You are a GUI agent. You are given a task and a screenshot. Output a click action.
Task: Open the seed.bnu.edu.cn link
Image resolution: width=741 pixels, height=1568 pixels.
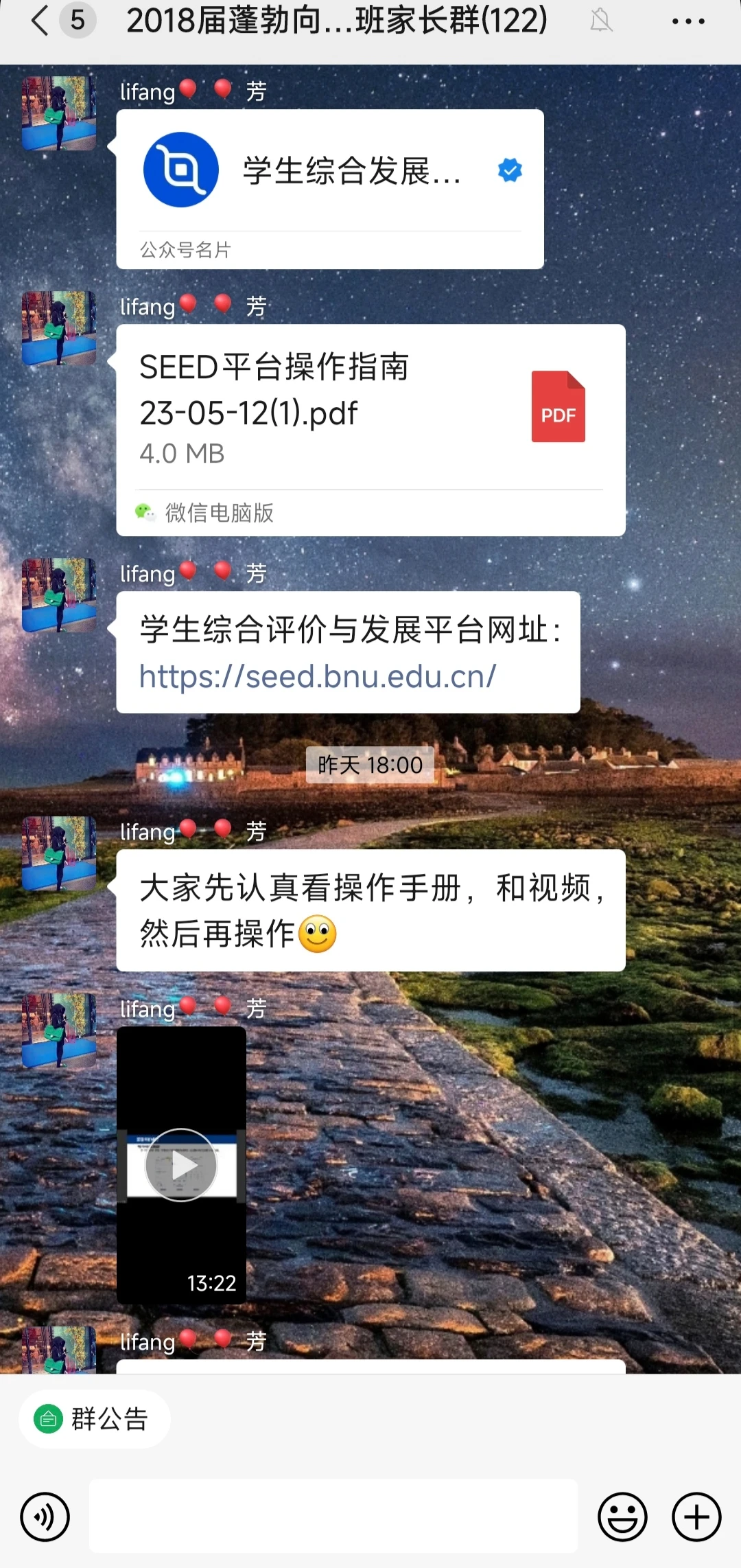click(318, 677)
